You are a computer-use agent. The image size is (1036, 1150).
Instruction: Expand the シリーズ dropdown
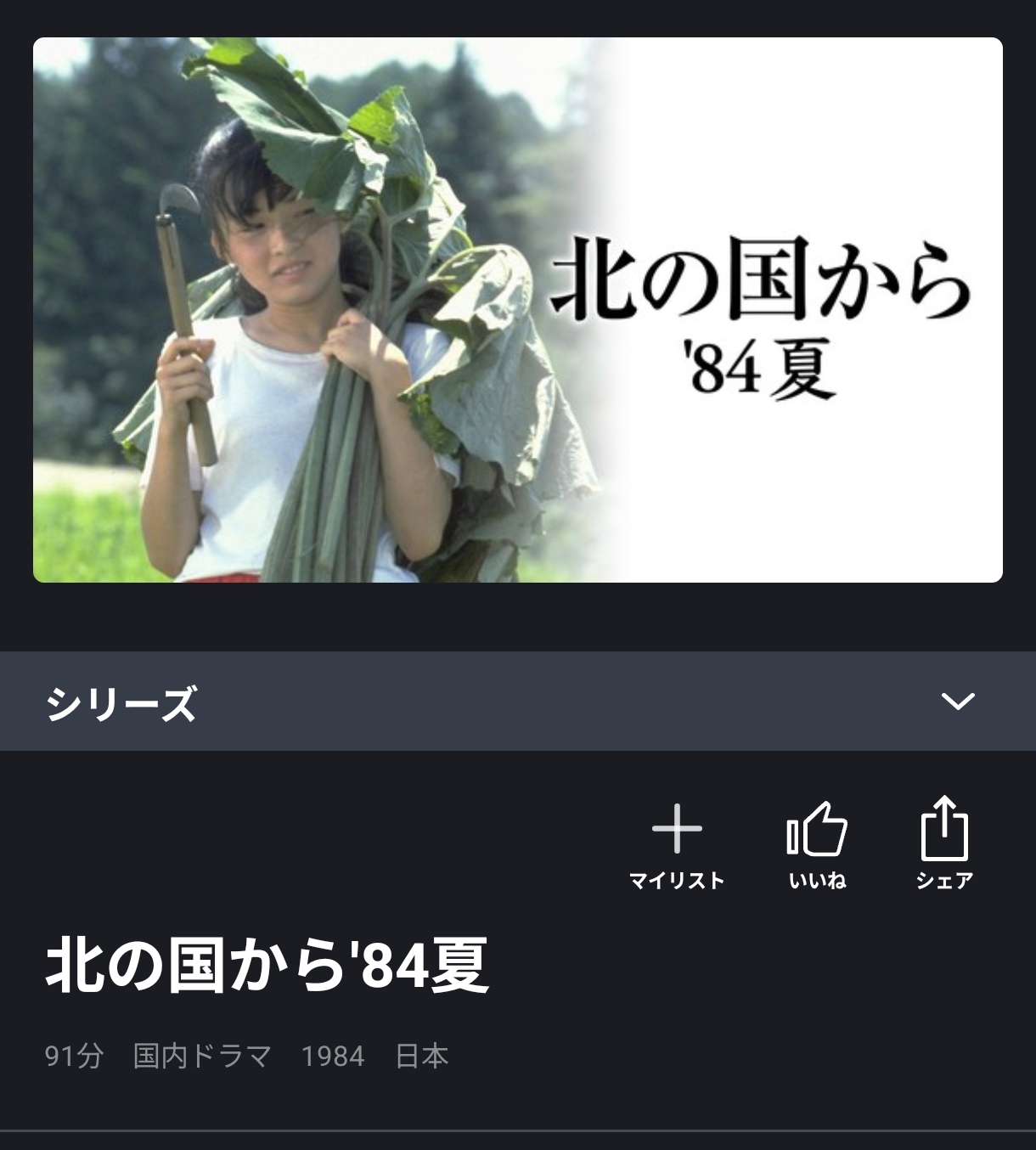tap(957, 702)
